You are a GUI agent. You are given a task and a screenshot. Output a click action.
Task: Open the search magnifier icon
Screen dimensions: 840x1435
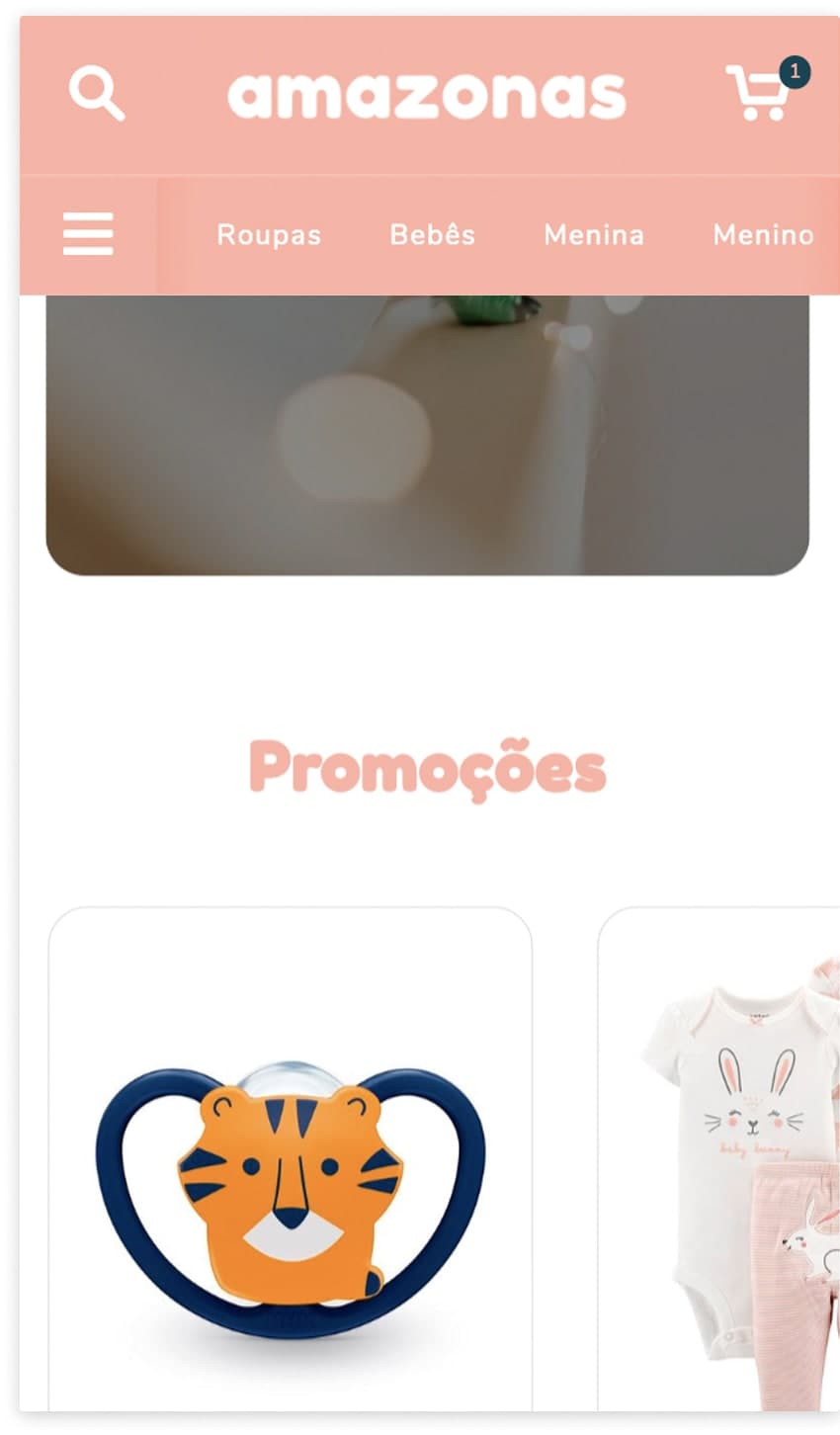click(x=97, y=95)
